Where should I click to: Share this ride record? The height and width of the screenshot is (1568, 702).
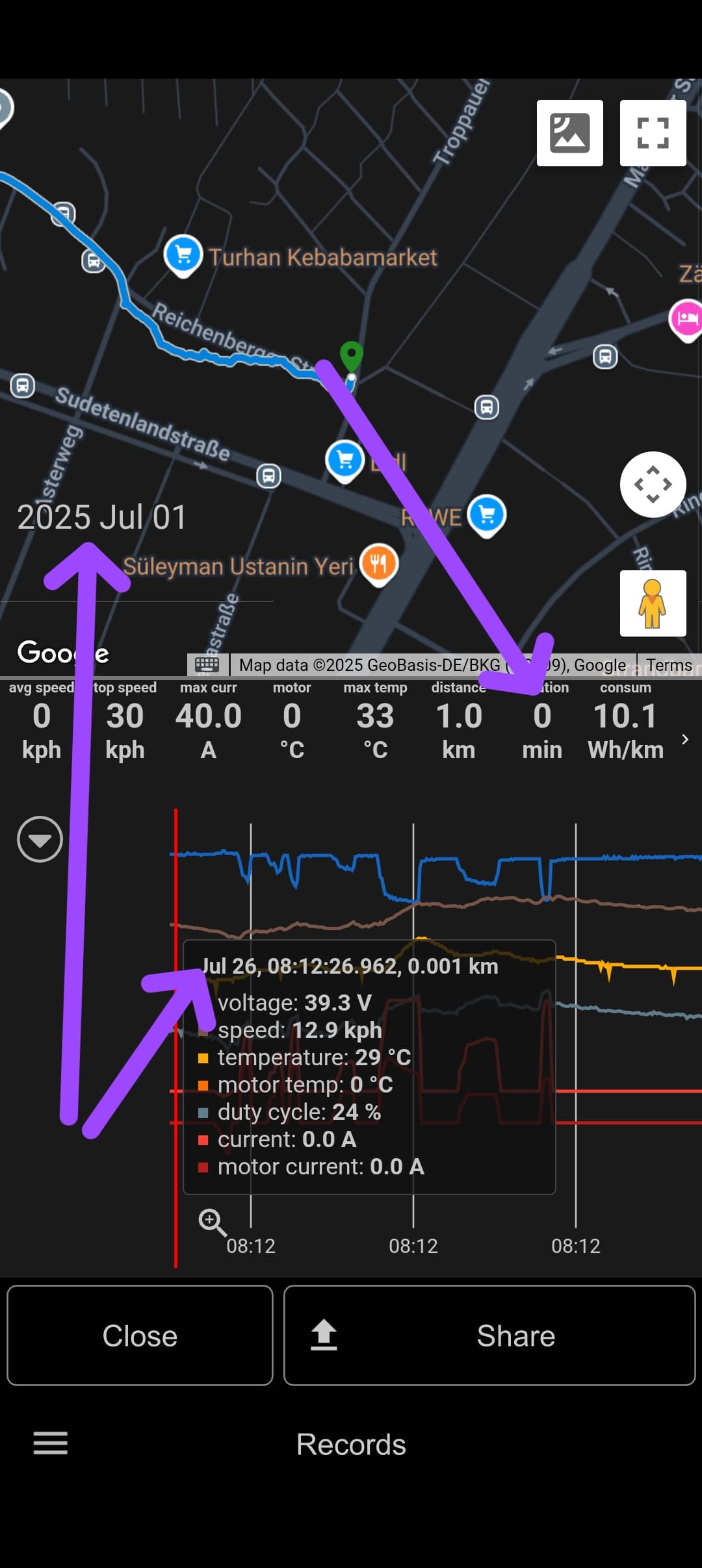[x=489, y=1335]
